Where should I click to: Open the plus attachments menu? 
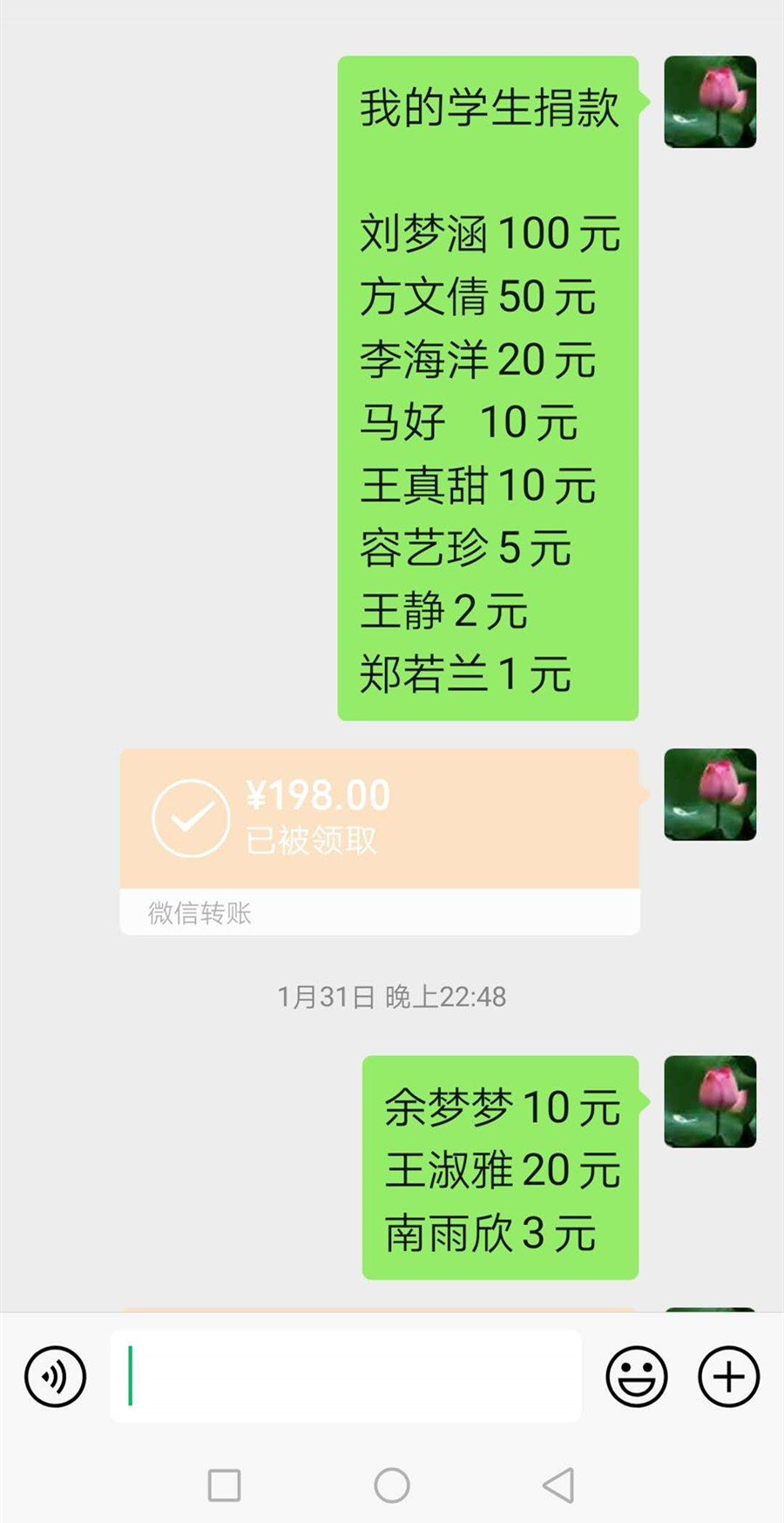729,1377
